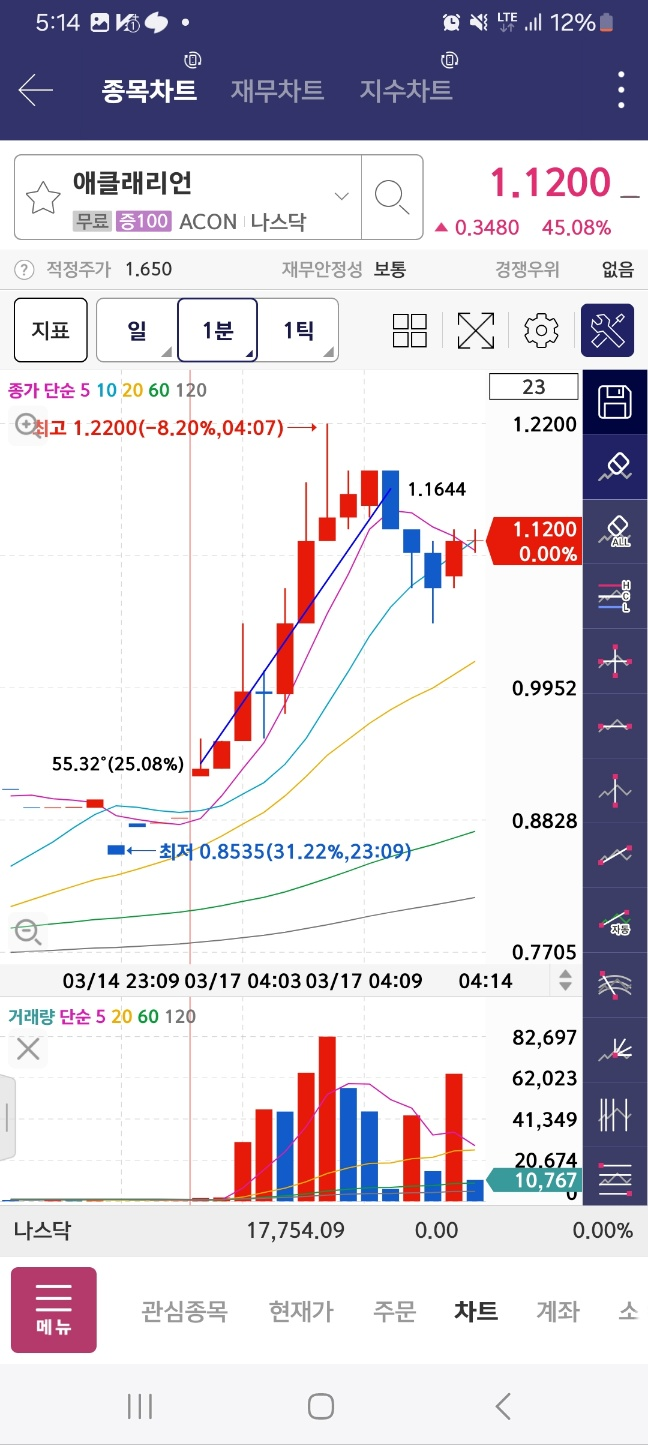The height and width of the screenshot is (1445, 648).
Task: Select the 1틱 tick interval
Action: (298, 330)
